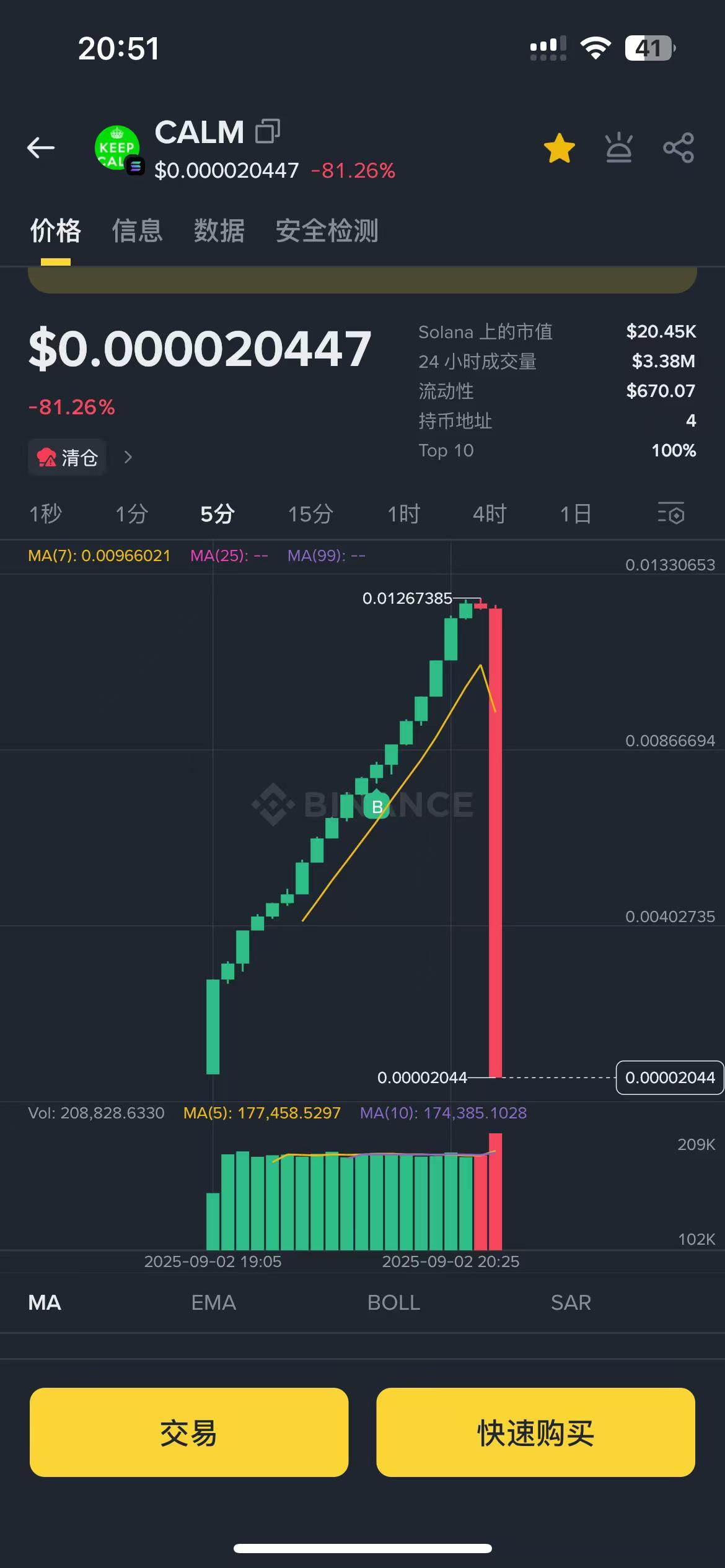
Task: Copy the CALM contract address
Action: pos(268,131)
